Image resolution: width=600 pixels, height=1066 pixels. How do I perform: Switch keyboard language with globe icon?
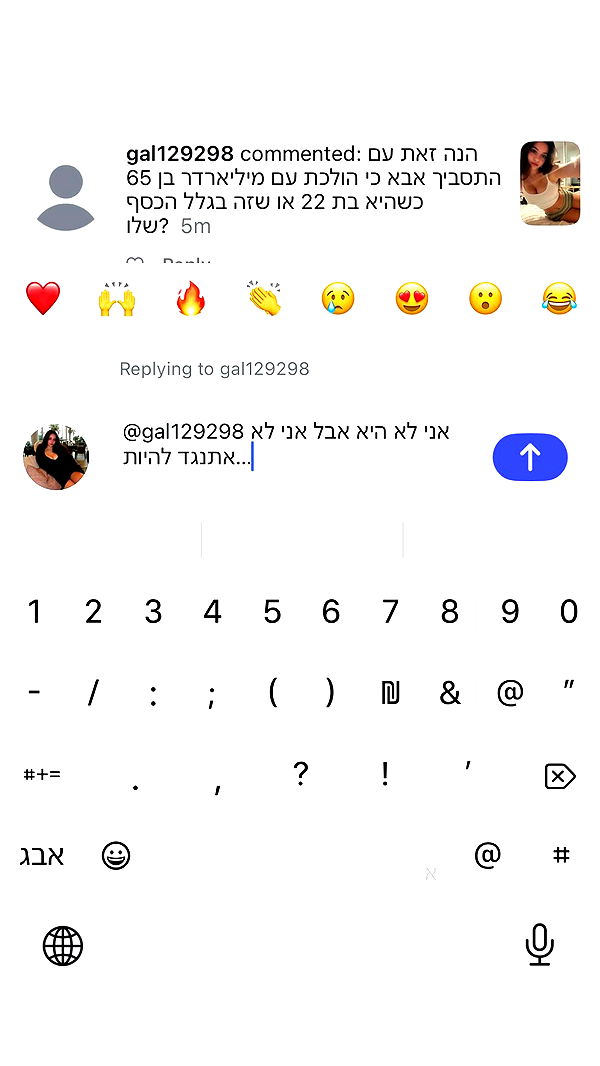click(62, 945)
